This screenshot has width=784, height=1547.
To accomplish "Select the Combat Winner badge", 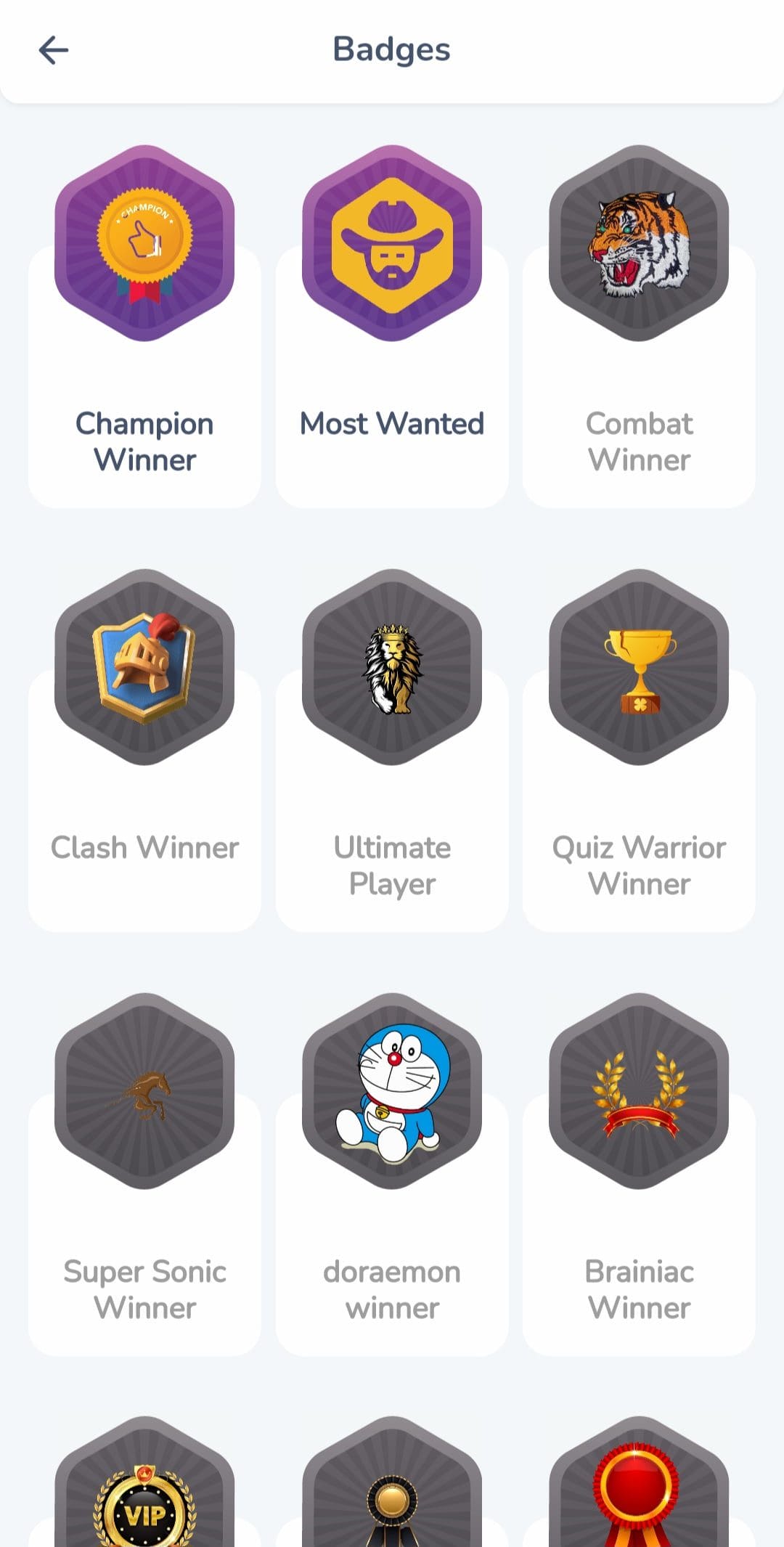I will 639,326.
